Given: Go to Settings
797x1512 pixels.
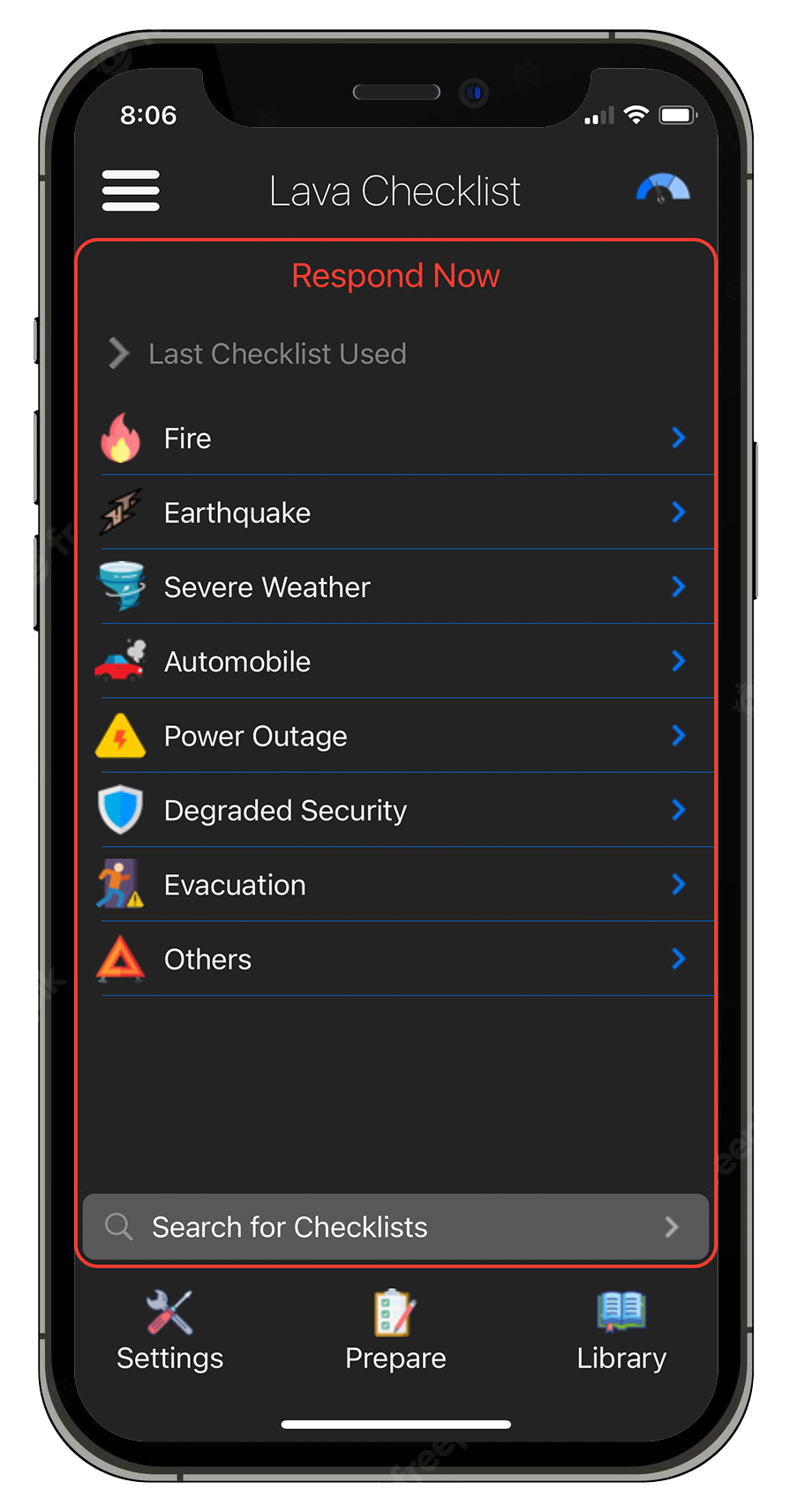Looking at the screenshot, I should 169,1331.
